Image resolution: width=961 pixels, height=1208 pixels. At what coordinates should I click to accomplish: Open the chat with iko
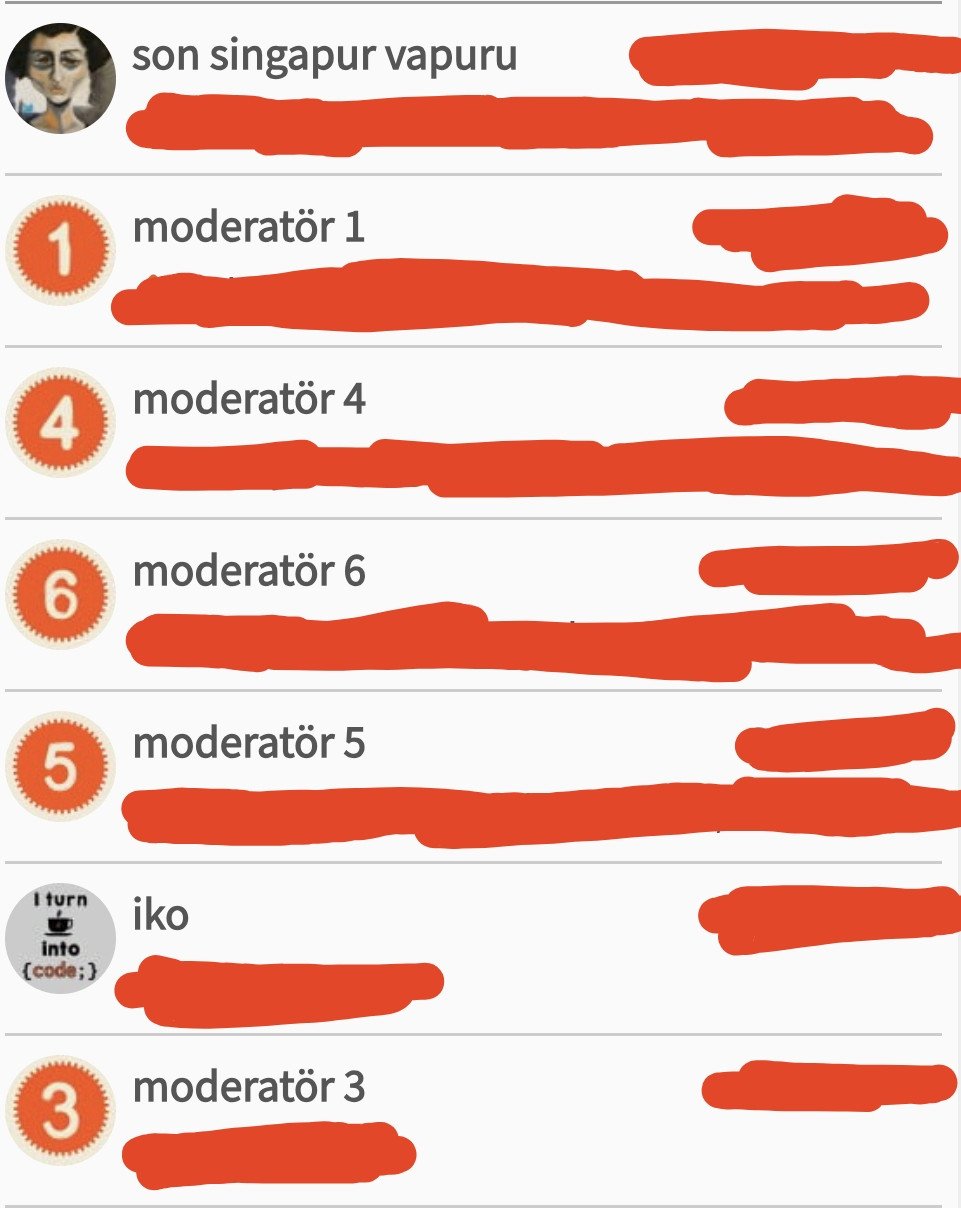tap(160, 916)
